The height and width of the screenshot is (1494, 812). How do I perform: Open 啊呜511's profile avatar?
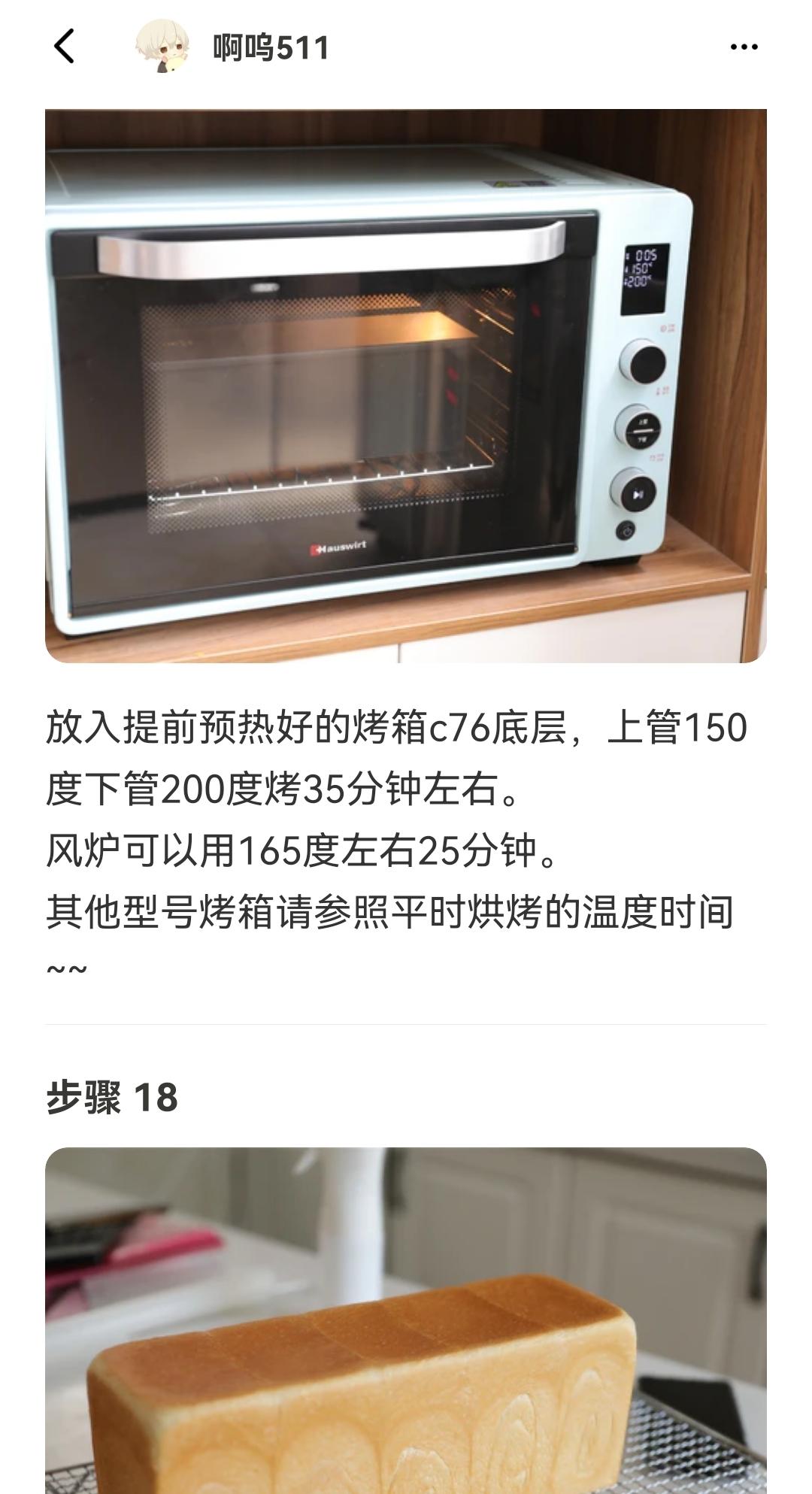coord(162,47)
